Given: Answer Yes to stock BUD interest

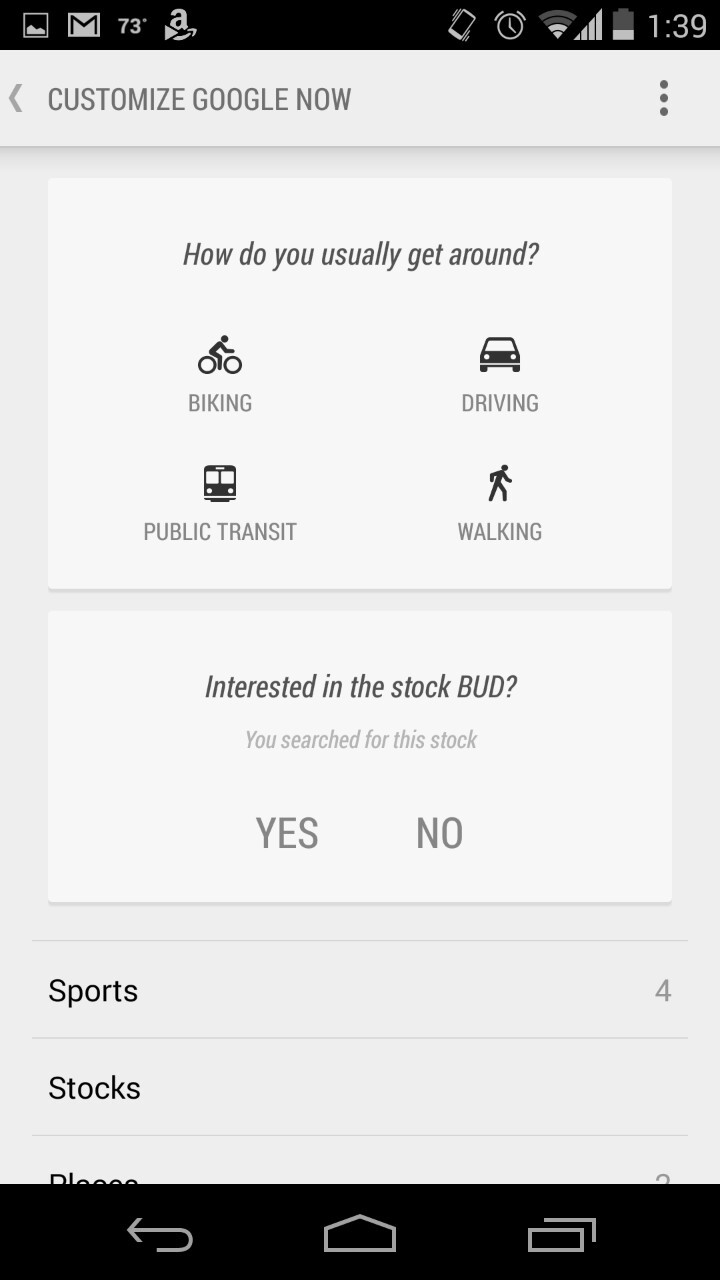Looking at the screenshot, I should click(x=287, y=833).
